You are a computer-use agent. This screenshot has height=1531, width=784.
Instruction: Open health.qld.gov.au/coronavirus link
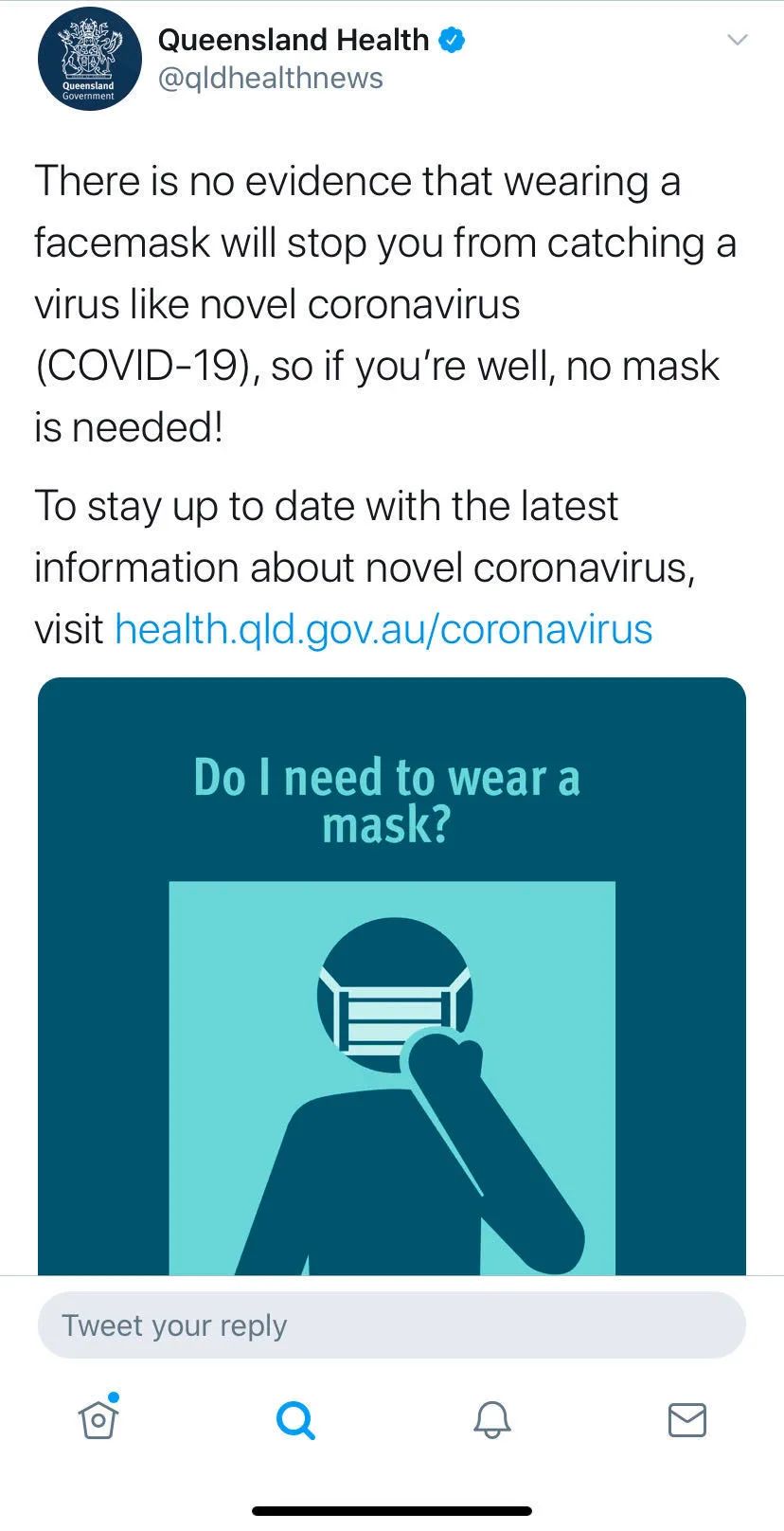pos(383,629)
